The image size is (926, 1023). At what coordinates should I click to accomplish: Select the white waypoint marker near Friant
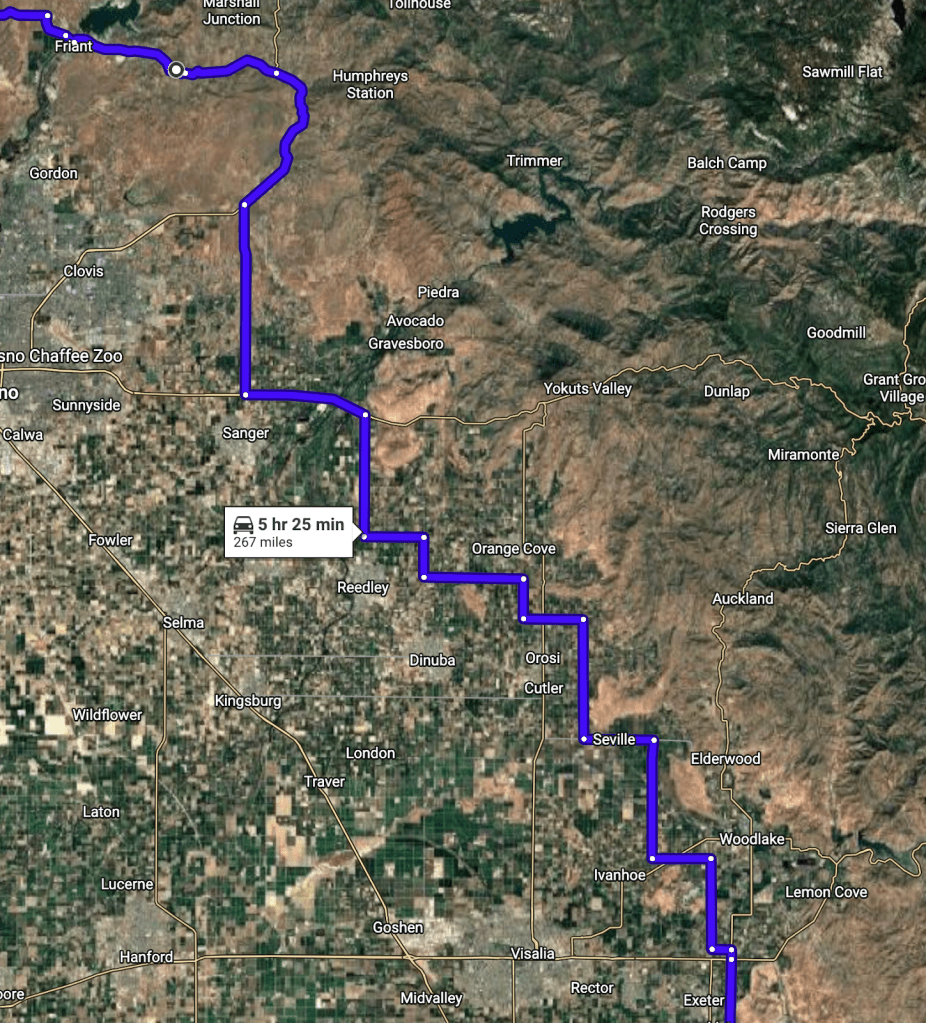pyautogui.click(x=177, y=69)
